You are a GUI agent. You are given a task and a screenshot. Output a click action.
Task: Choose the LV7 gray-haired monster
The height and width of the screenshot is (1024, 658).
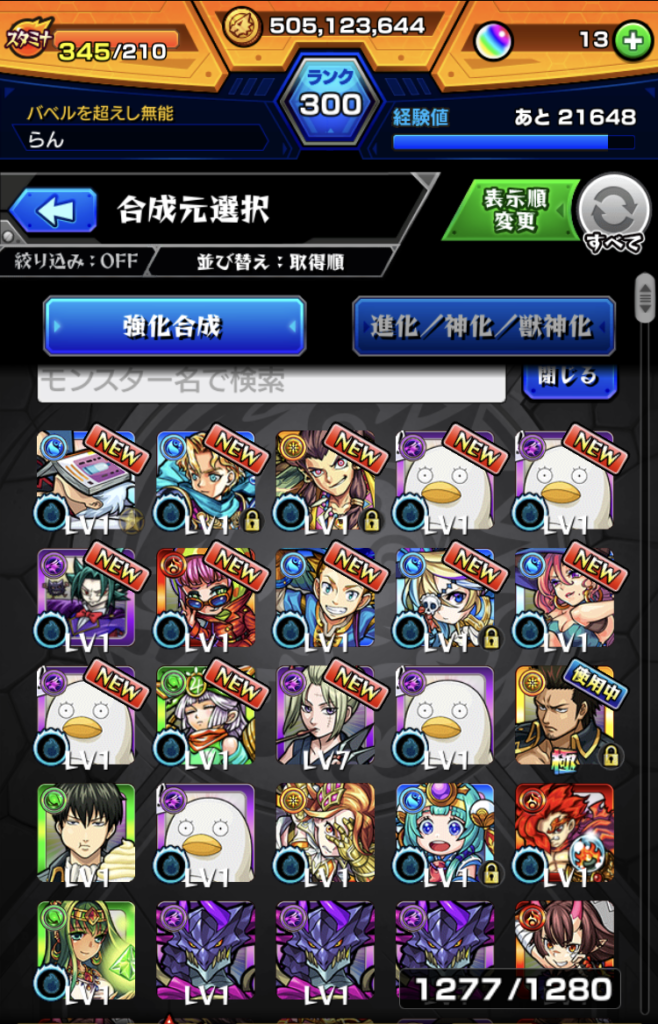pos(325,716)
